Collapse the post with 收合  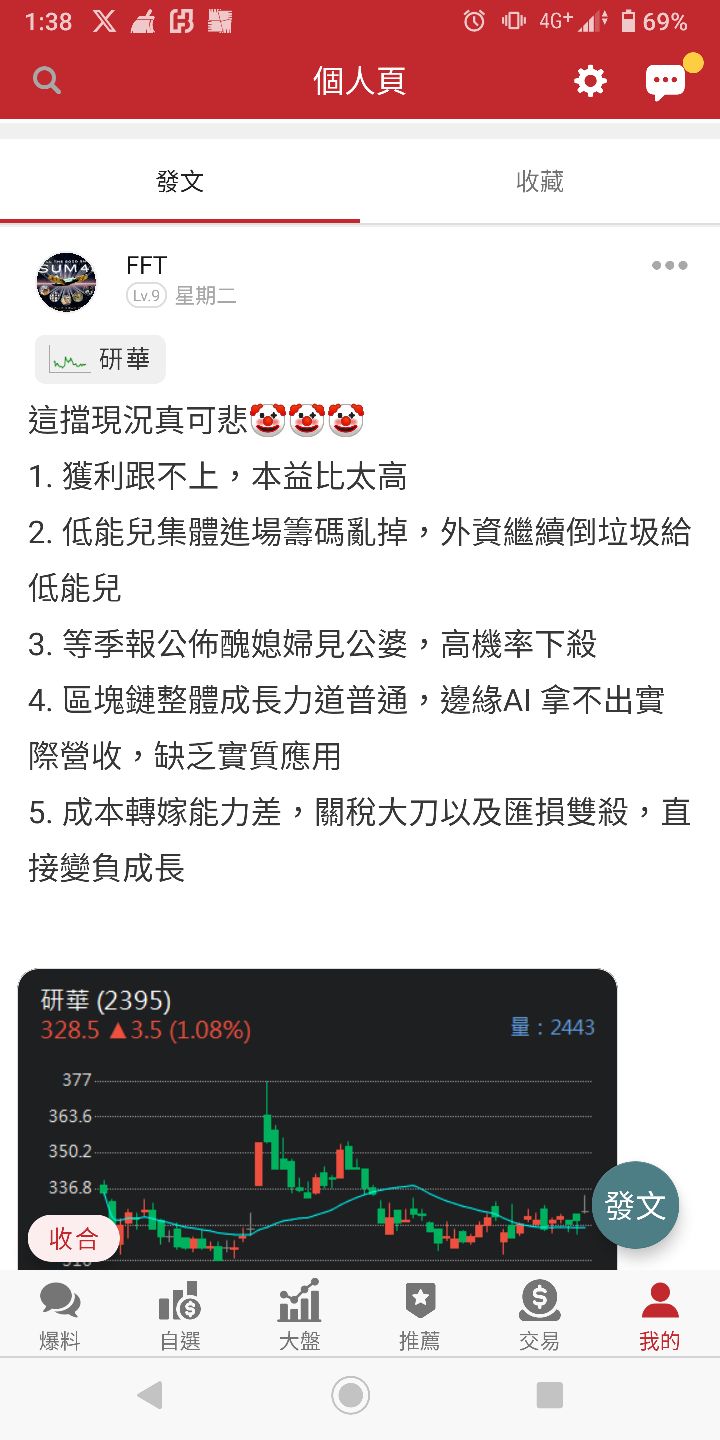point(74,1239)
